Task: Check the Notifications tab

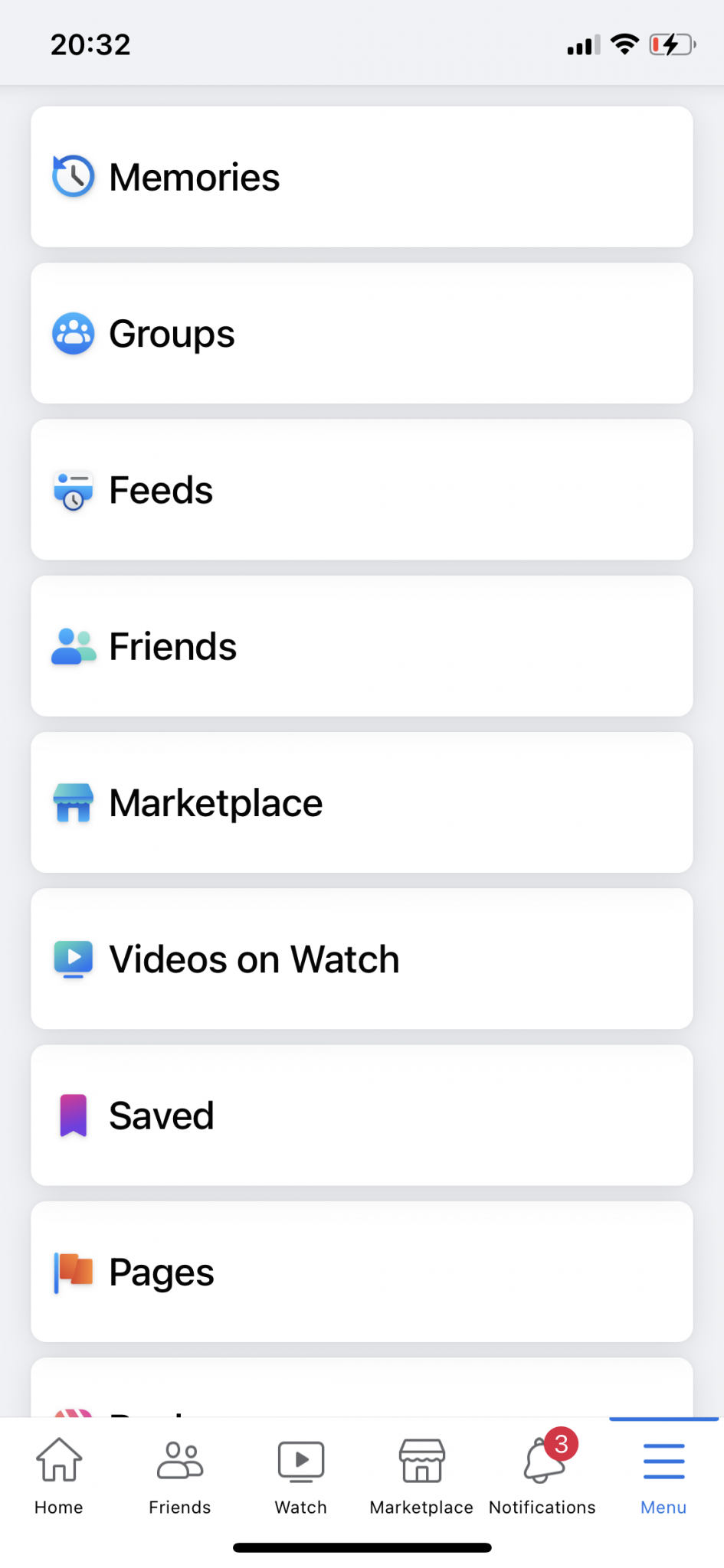Action: pyautogui.click(x=542, y=1475)
